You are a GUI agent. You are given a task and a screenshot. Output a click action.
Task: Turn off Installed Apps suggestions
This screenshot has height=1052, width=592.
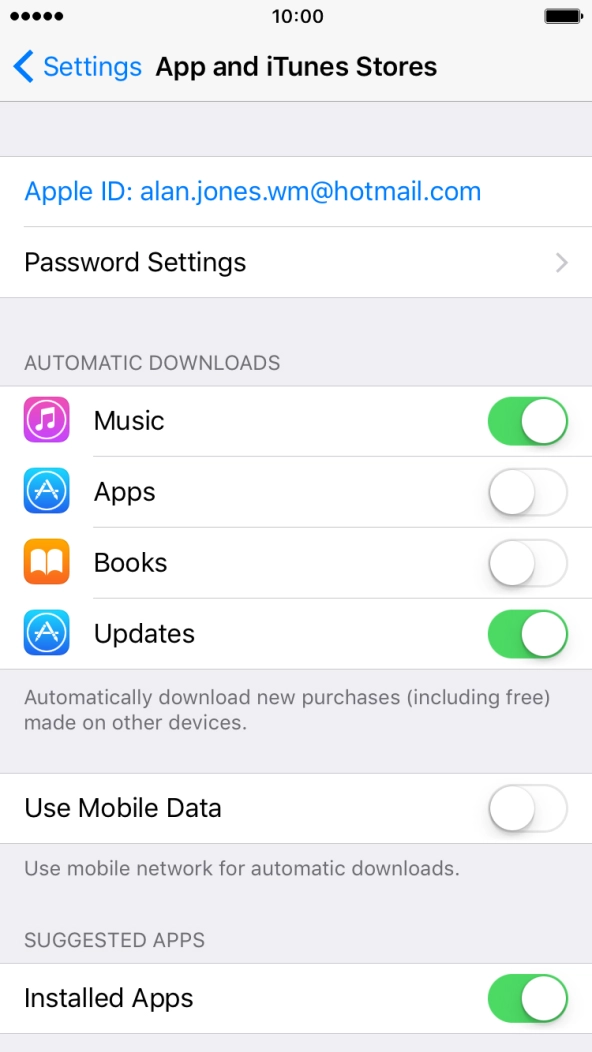tap(528, 998)
